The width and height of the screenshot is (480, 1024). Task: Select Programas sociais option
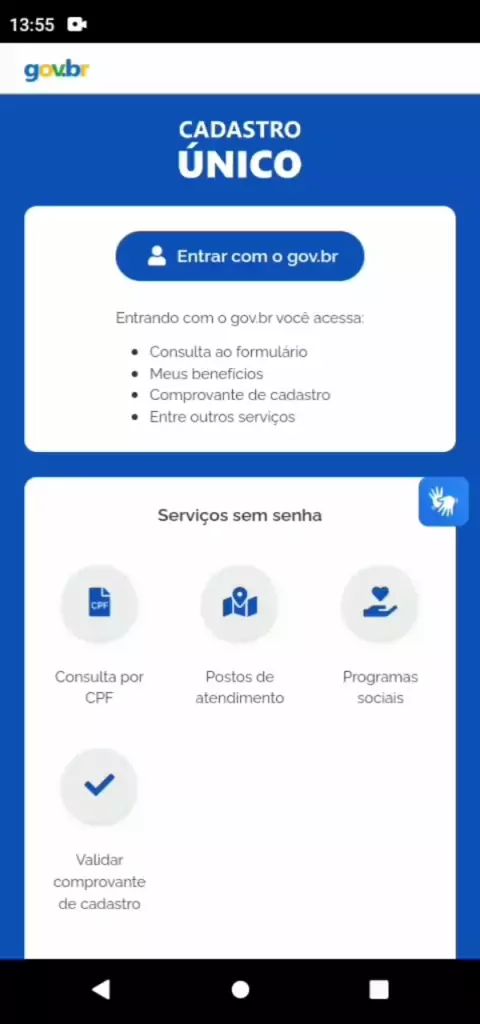[x=380, y=603]
